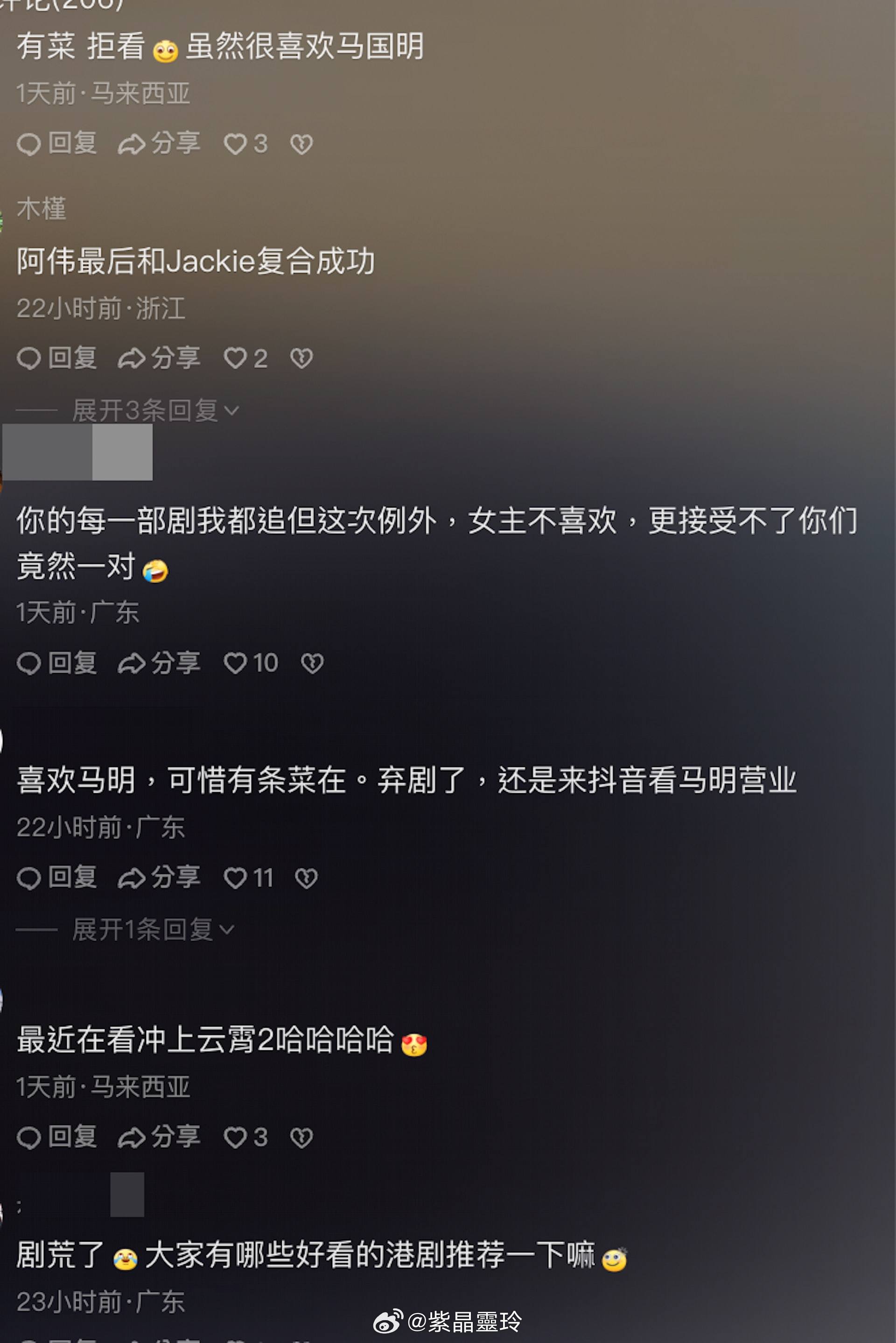The height and width of the screenshot is (1343, 896).
Task: Share the comment about 你的每一部剧我都追
Action: point(159,663)
